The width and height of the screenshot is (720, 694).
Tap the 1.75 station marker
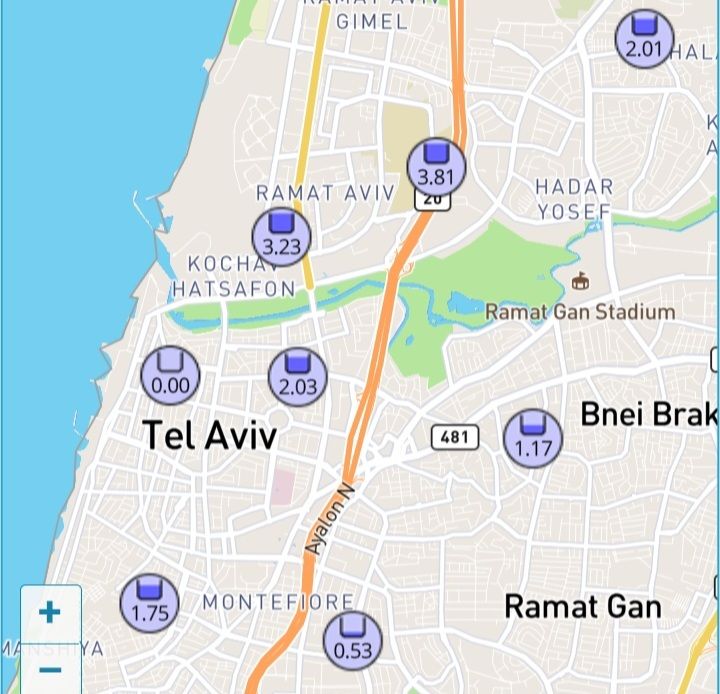150,603
